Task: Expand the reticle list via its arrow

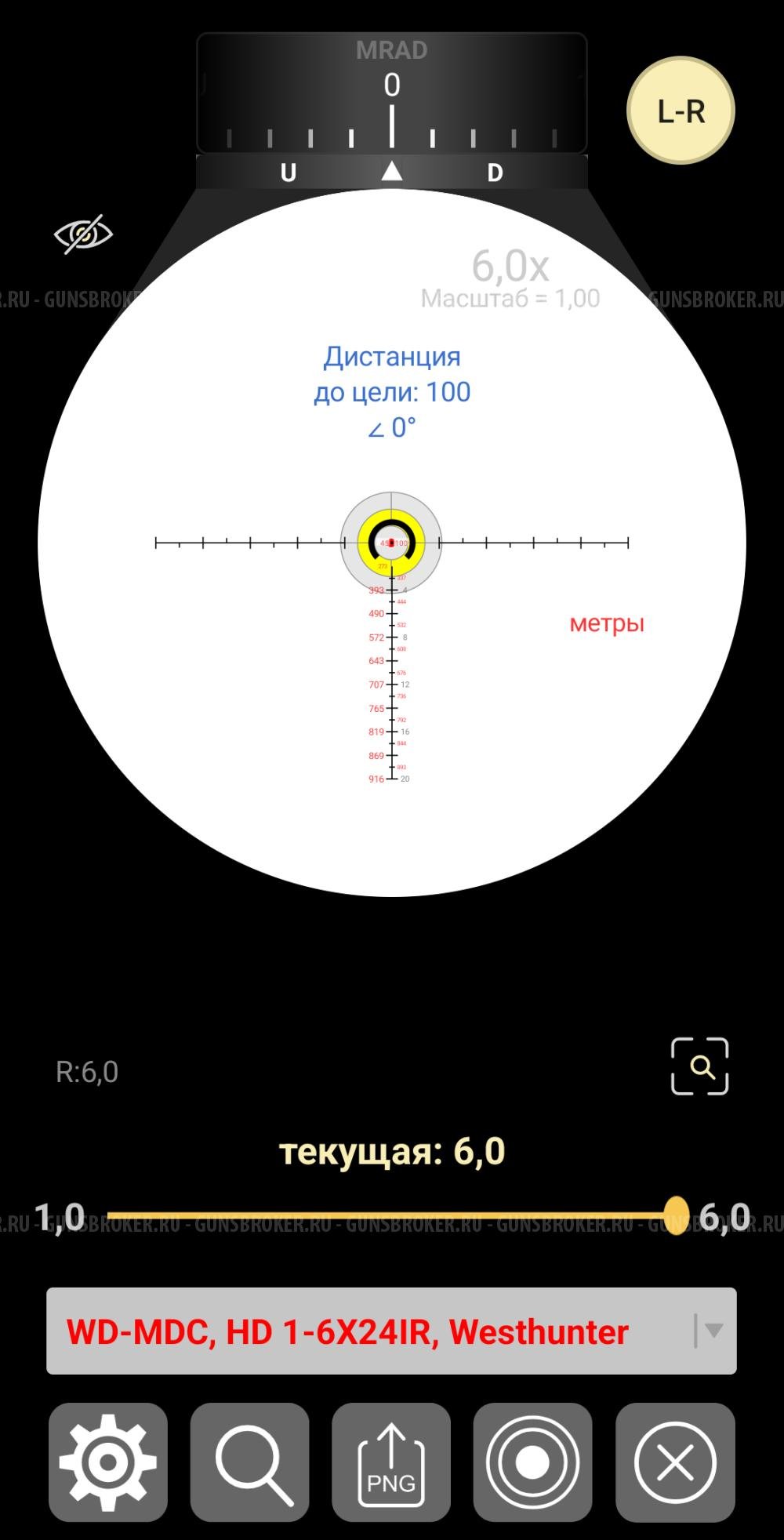Action: pyautogui.click(x=714, y=1331)
